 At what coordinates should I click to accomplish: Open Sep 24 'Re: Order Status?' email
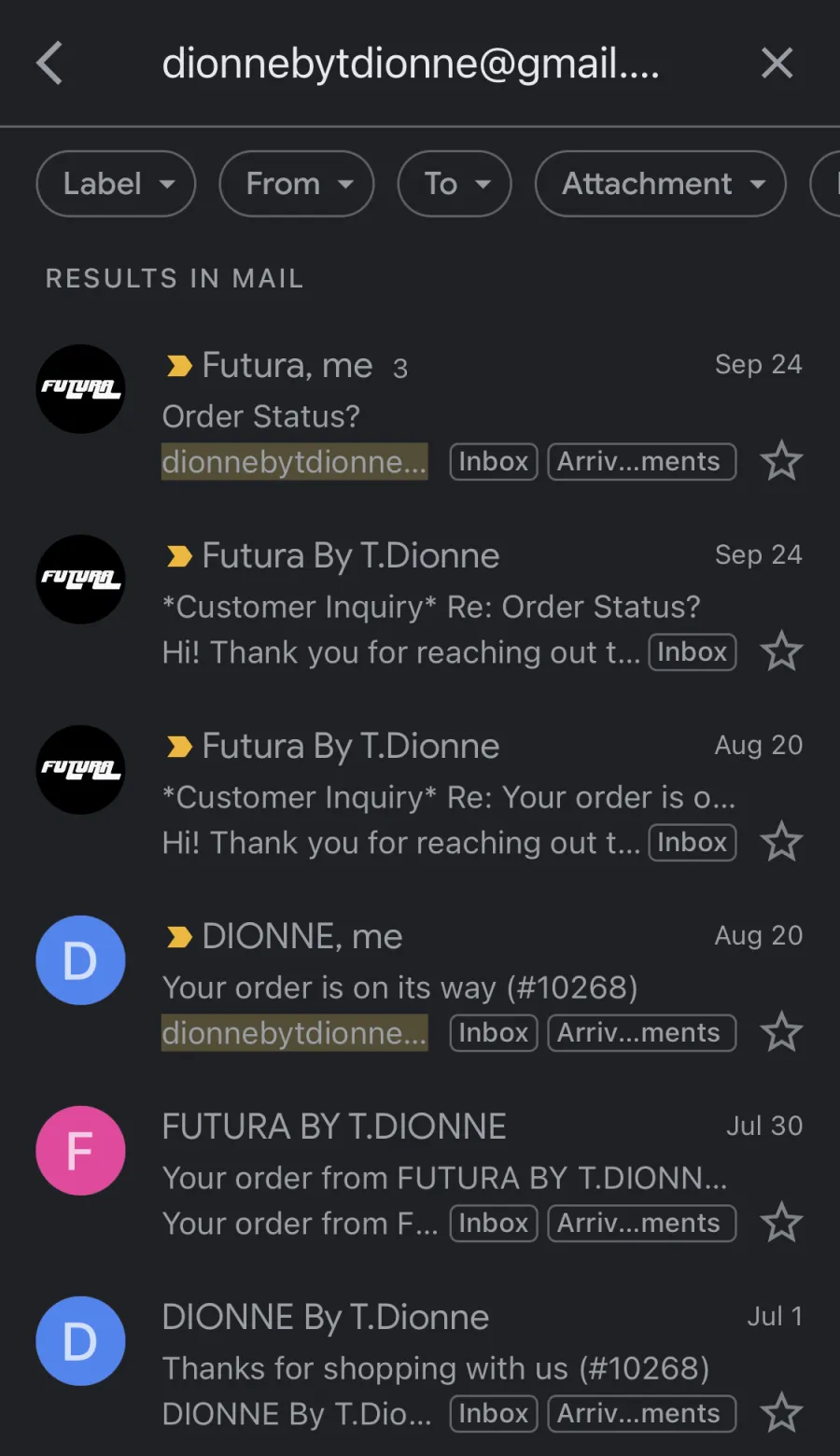(420, 603)
